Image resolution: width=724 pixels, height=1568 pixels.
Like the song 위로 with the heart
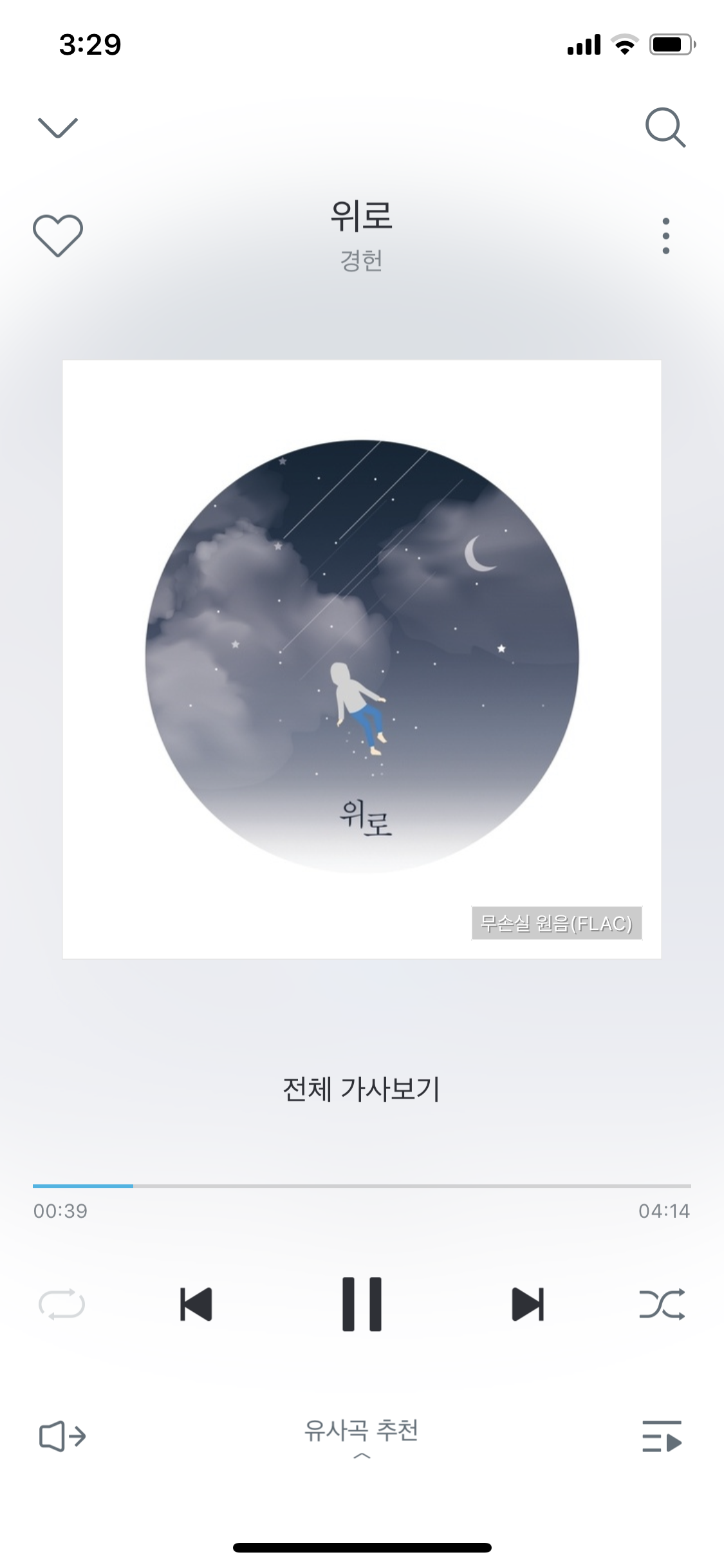[x=58, y=236]
